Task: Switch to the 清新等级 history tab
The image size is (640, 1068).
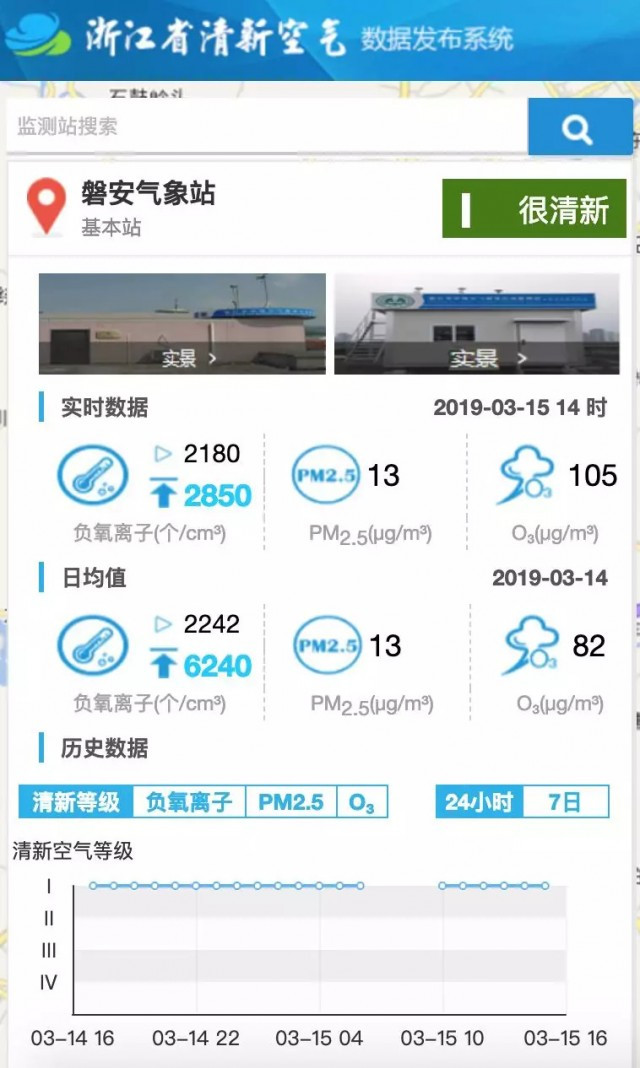Action: 76,802
